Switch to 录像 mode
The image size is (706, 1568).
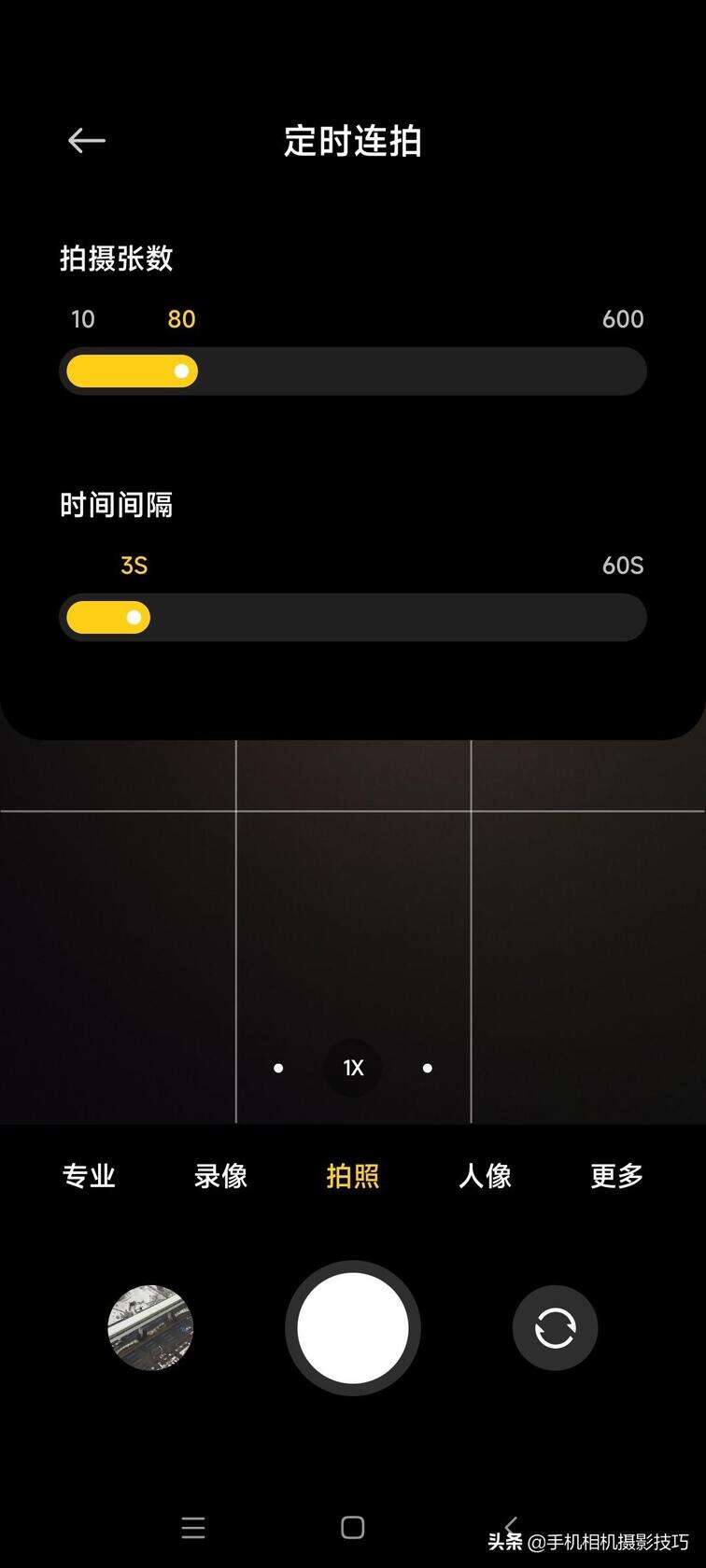220,1176
